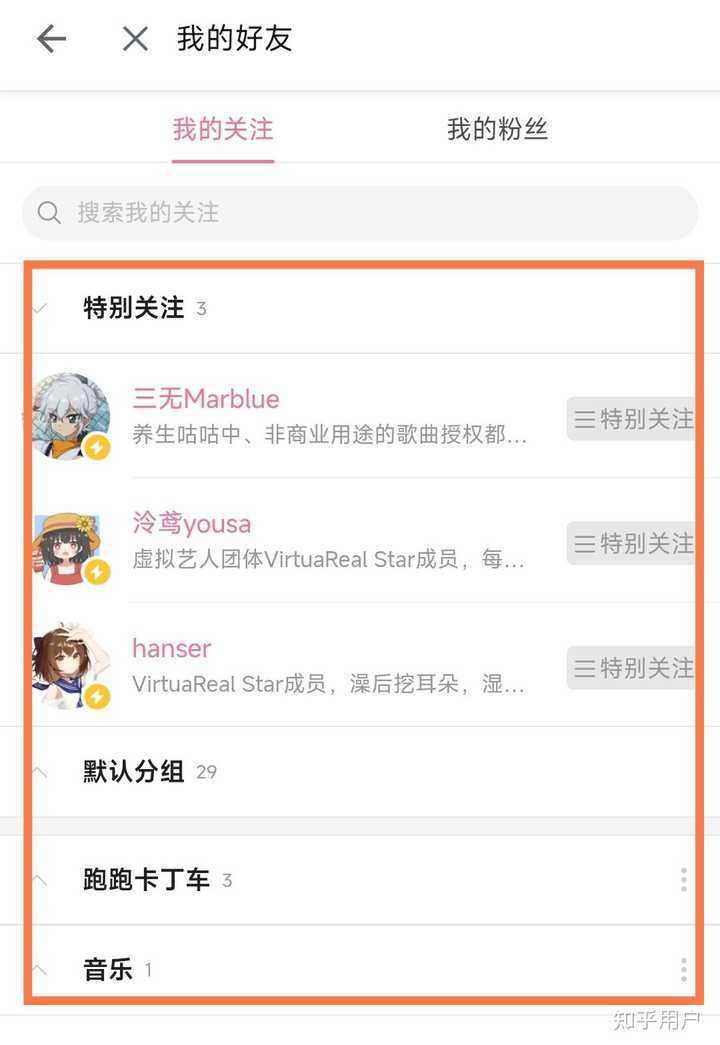Viewport: 720px width, 1045px height.
Task: Collapse the 特别关注 group
Action: click(x=37, y=308)
